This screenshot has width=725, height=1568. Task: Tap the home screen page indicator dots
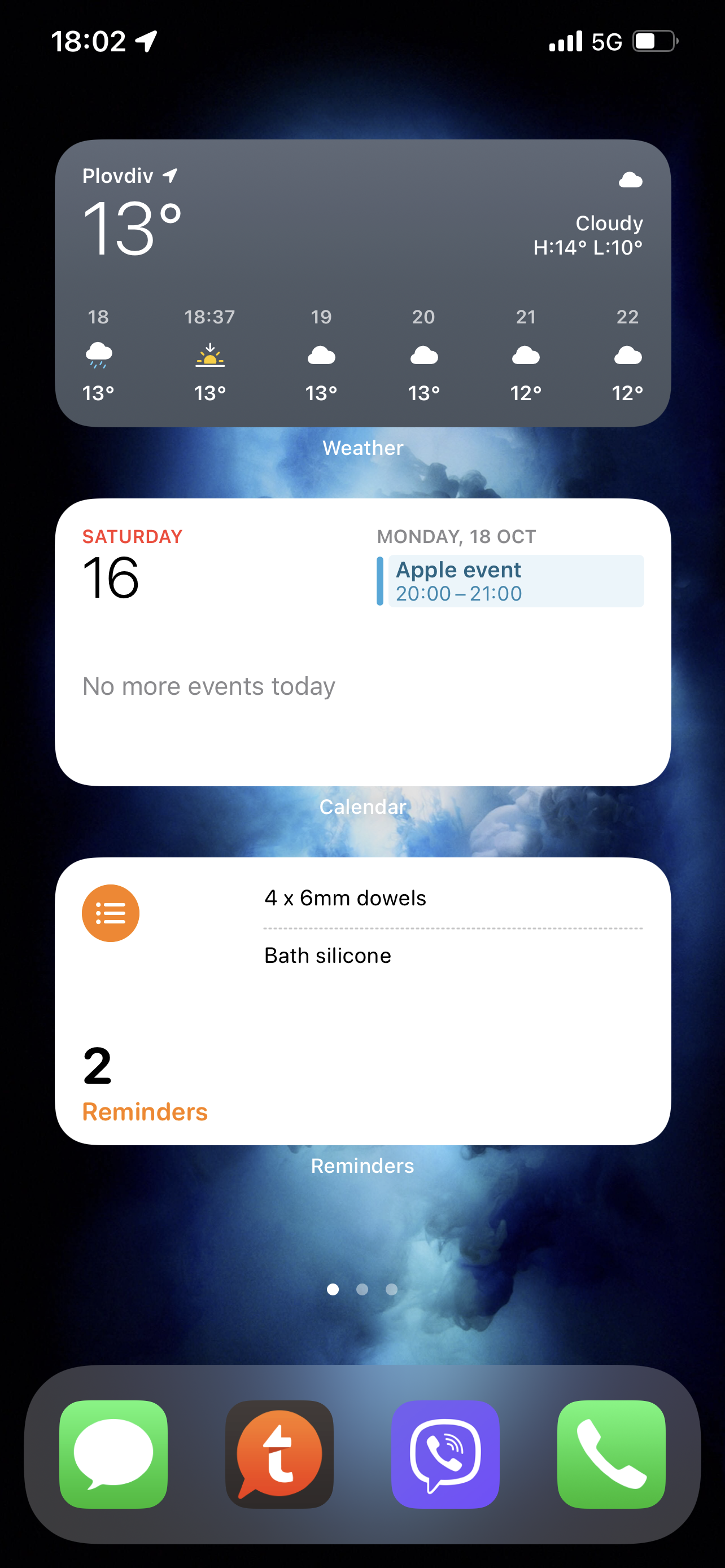point(362,1289)
